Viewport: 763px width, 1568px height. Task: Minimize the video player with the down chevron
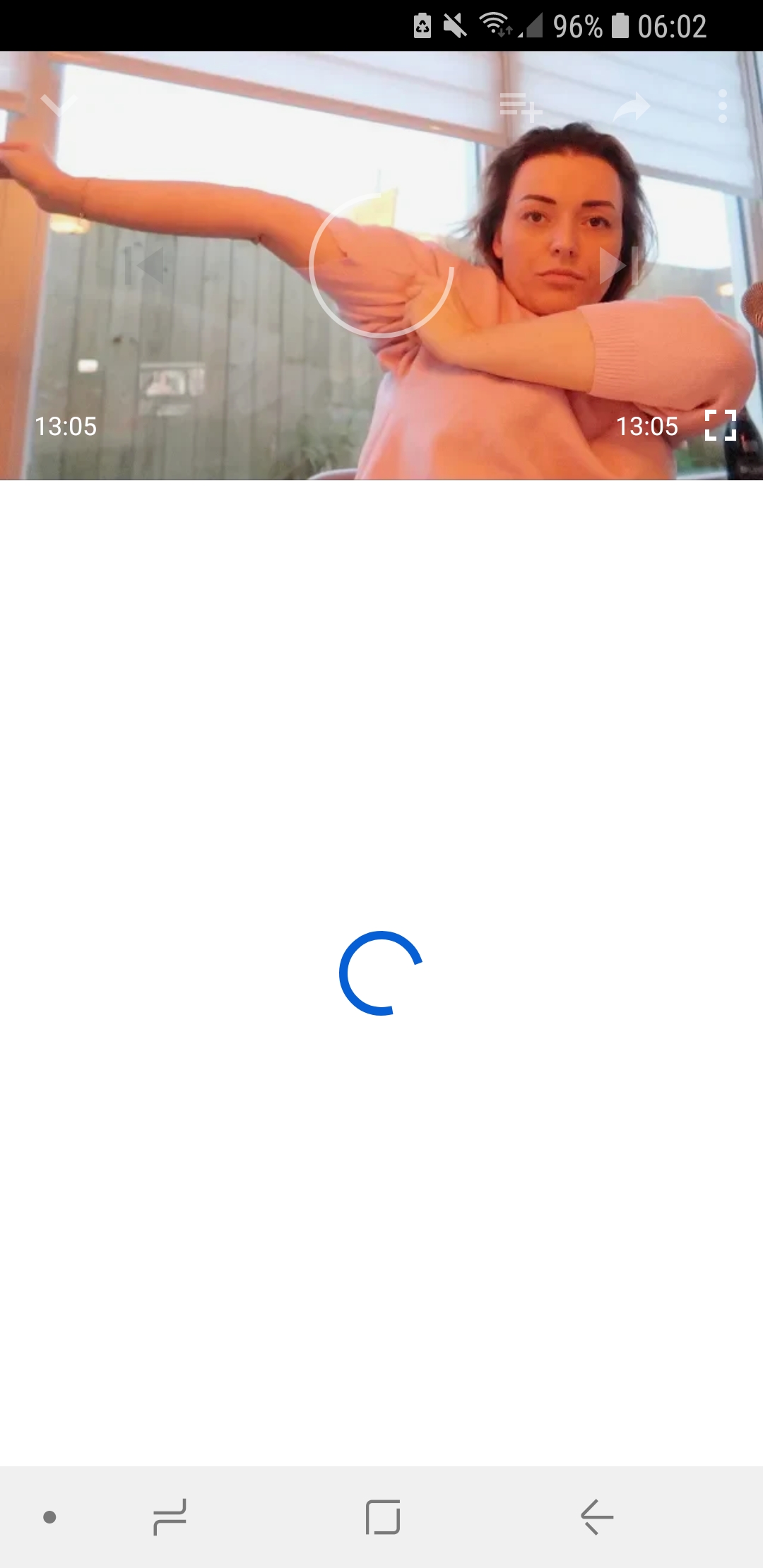coord(58,105)
